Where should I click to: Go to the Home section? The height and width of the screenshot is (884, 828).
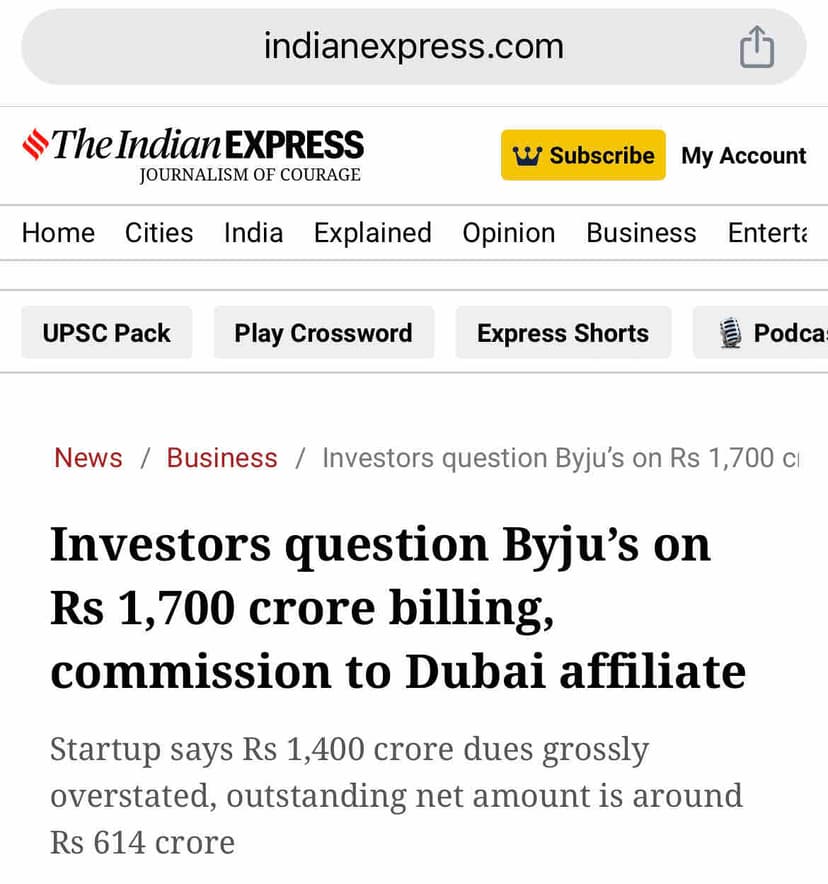click(58, 233)
